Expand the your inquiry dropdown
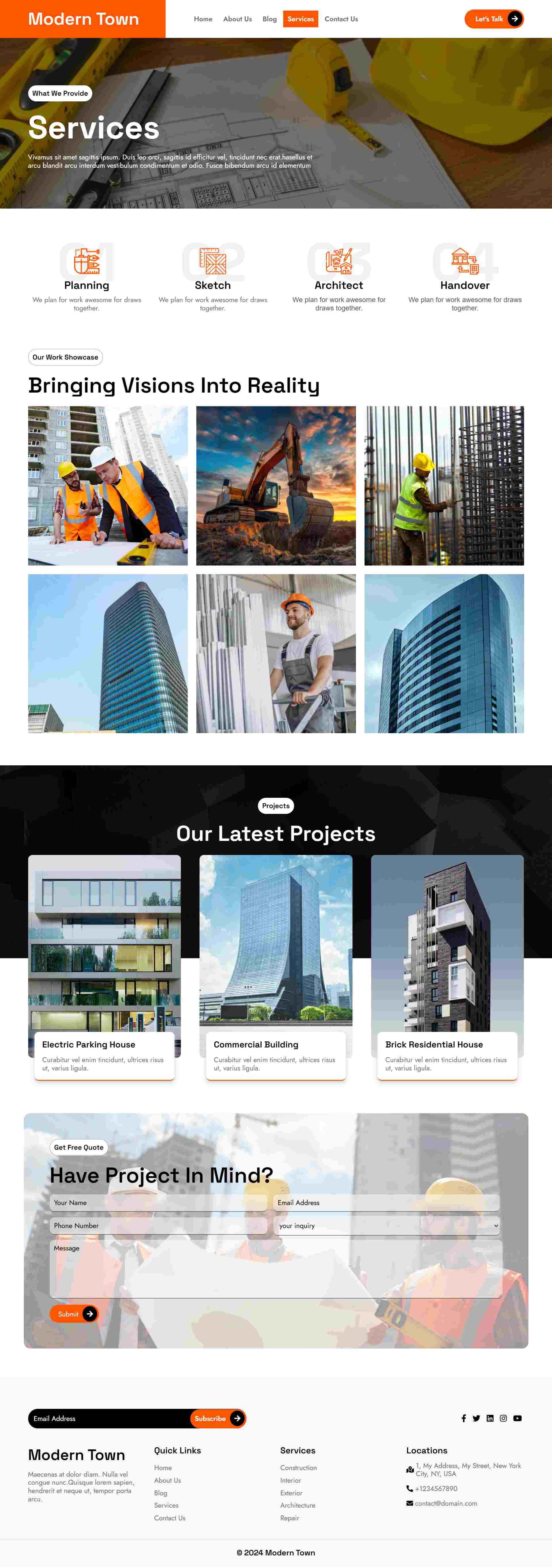The height and width of the screenshot is (1568, 552). [388, 1226]
